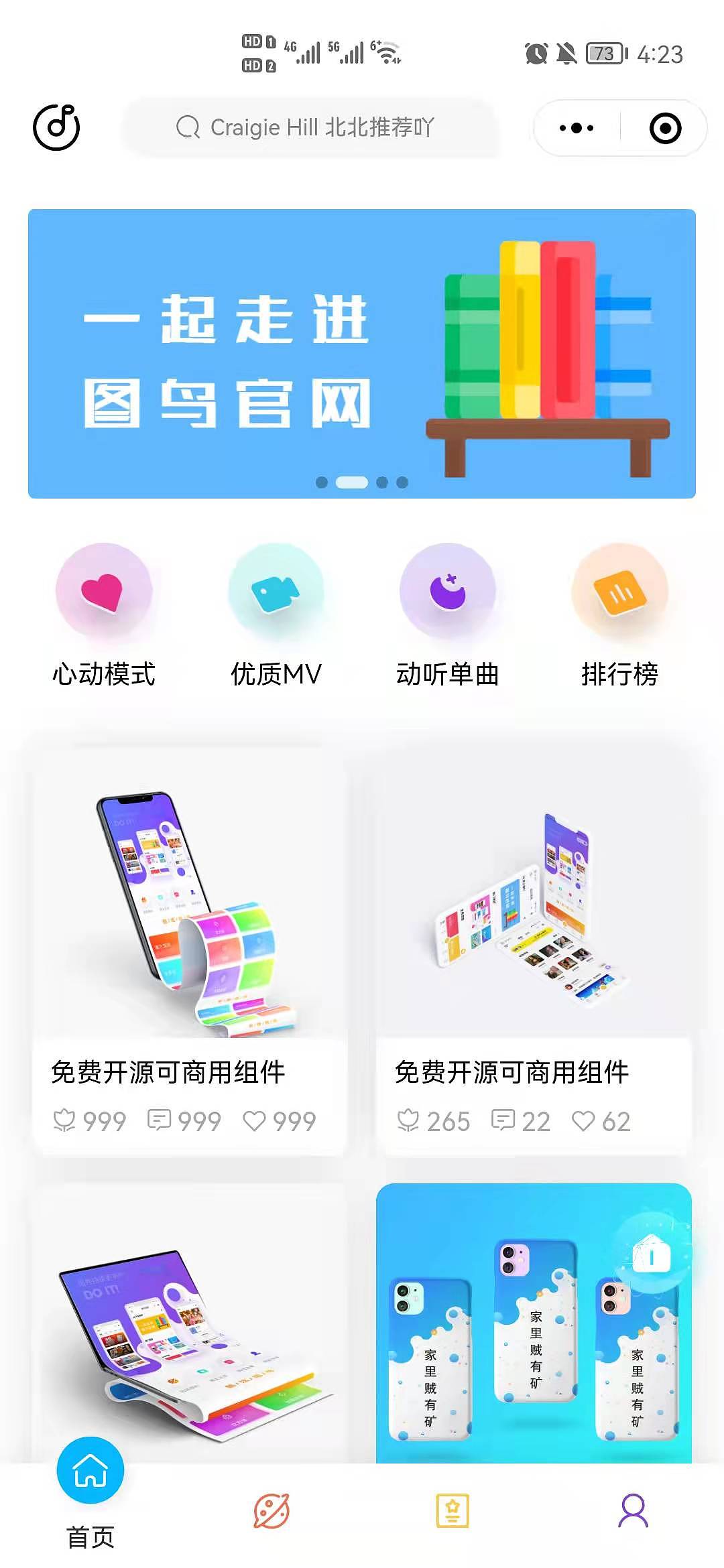Open the 排行榜 ranking icon
Image resolution: width=724 pixels, height=1568 pixels.
tap(620, 593)
